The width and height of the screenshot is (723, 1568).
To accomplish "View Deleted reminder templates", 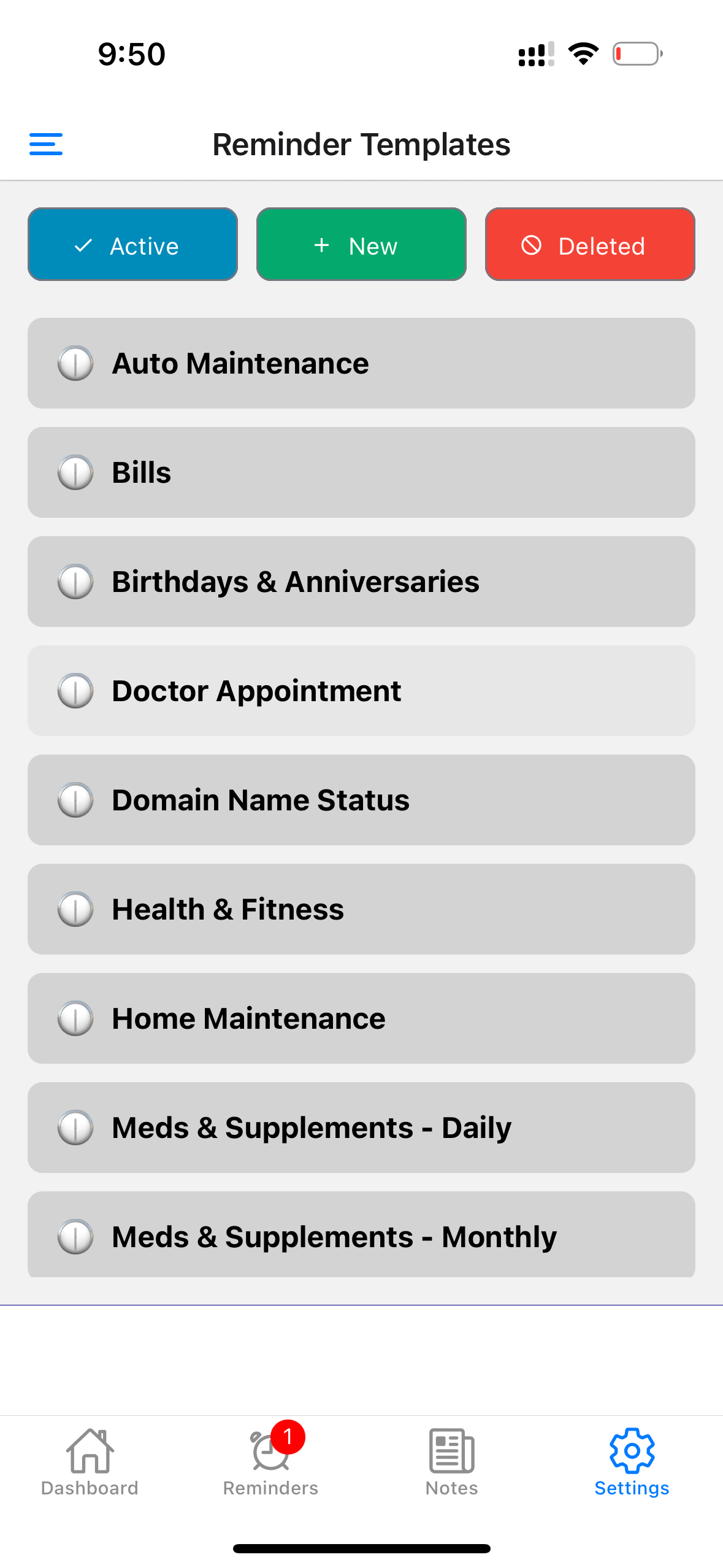I will click(x=590, y=245).
